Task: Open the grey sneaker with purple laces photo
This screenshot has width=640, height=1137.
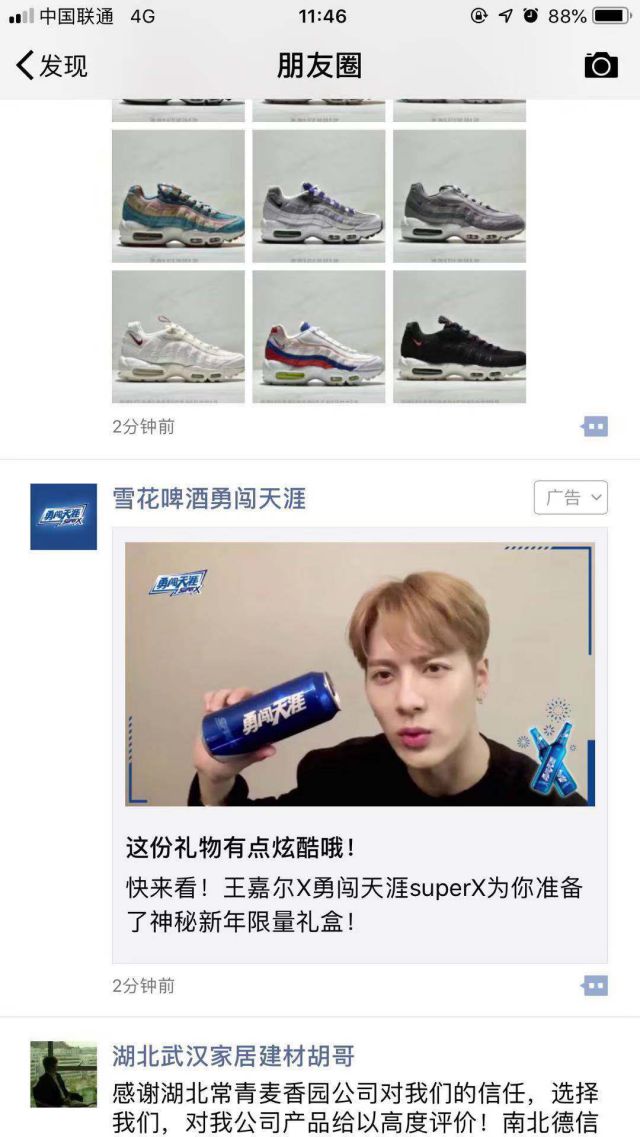Action: (x=318, y=196)
